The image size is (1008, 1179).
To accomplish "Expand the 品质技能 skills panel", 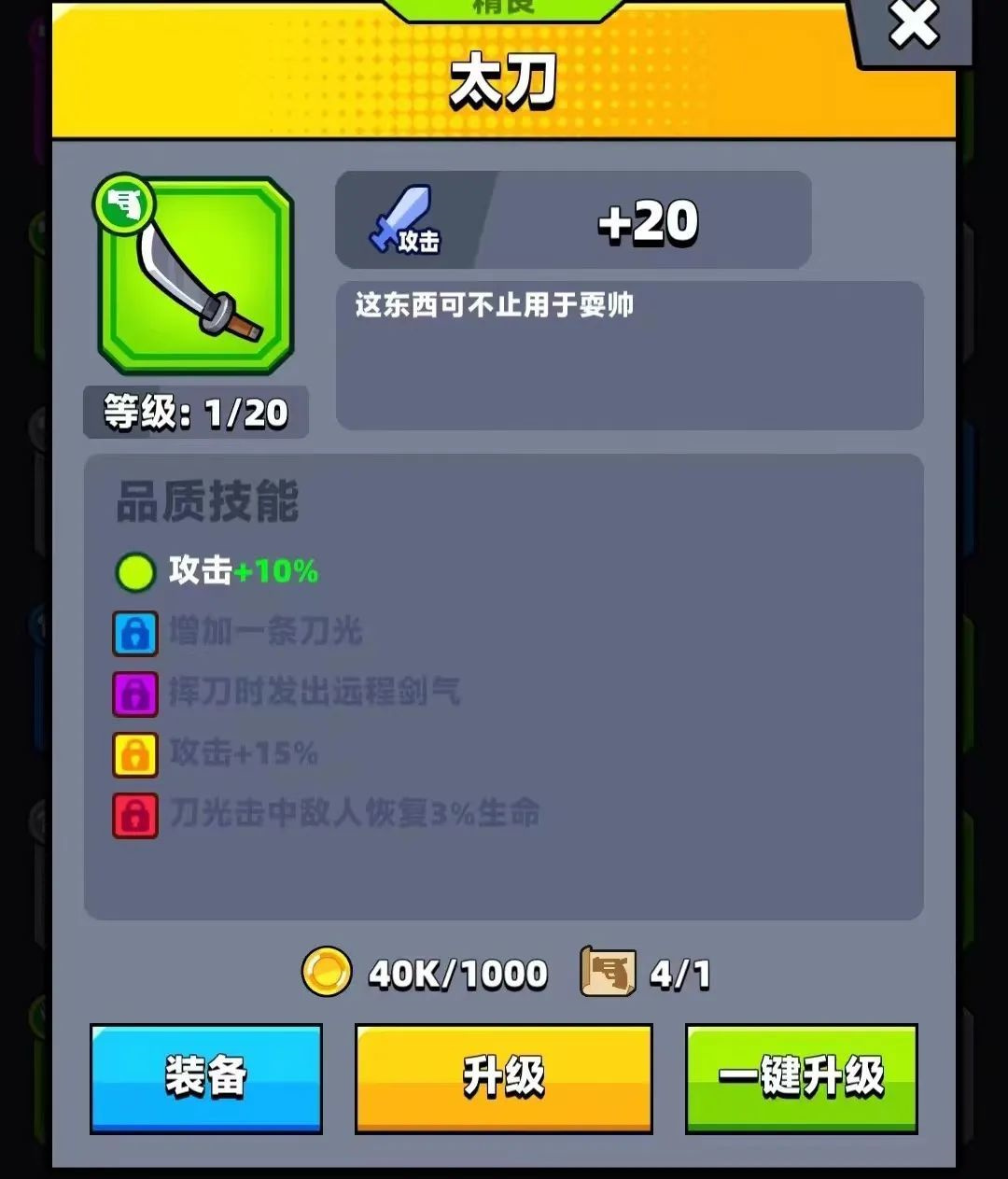I will click(x=207, y=501).
